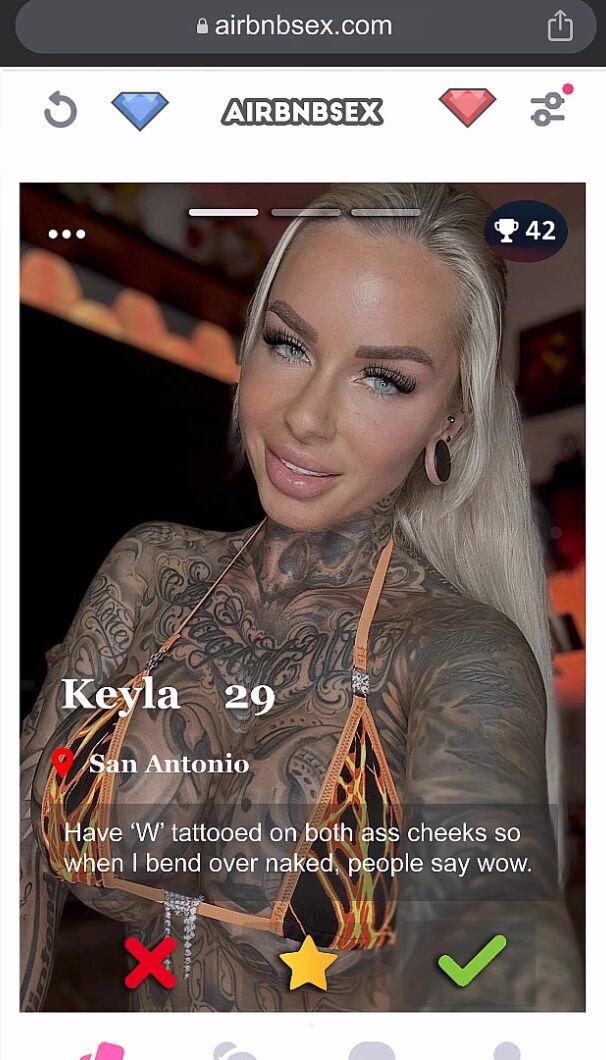Image resolution: width=606 pixels, height=1060 pixels.
Task: Open the red gem icon
Action: click(x=467, y=108)
